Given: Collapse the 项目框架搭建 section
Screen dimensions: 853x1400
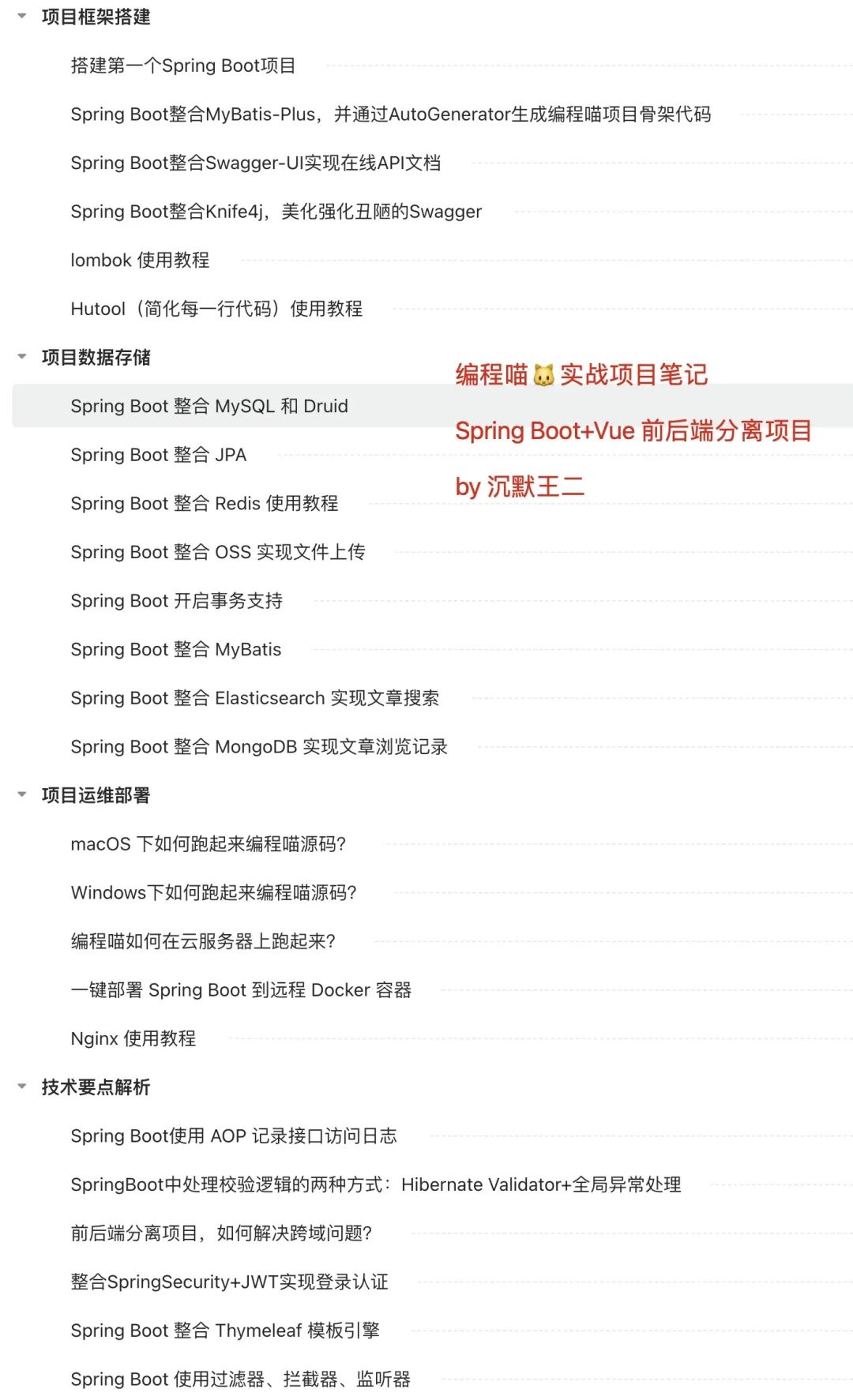Looking at the screenshot, I should click(x=22, y=16).
